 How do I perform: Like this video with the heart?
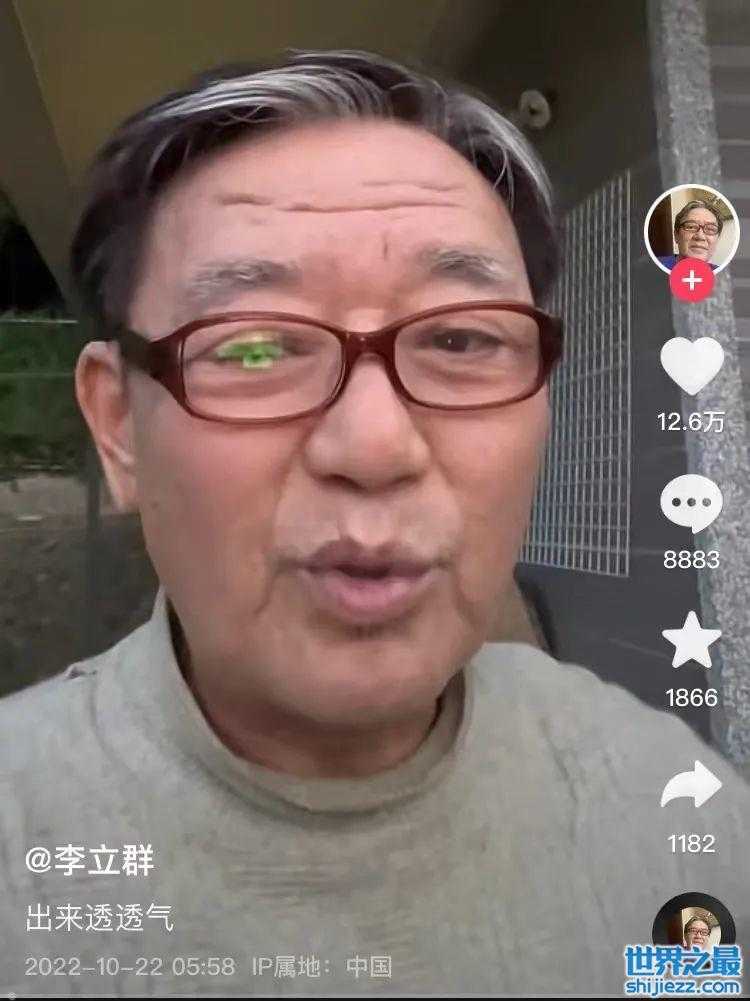point(691,365)
